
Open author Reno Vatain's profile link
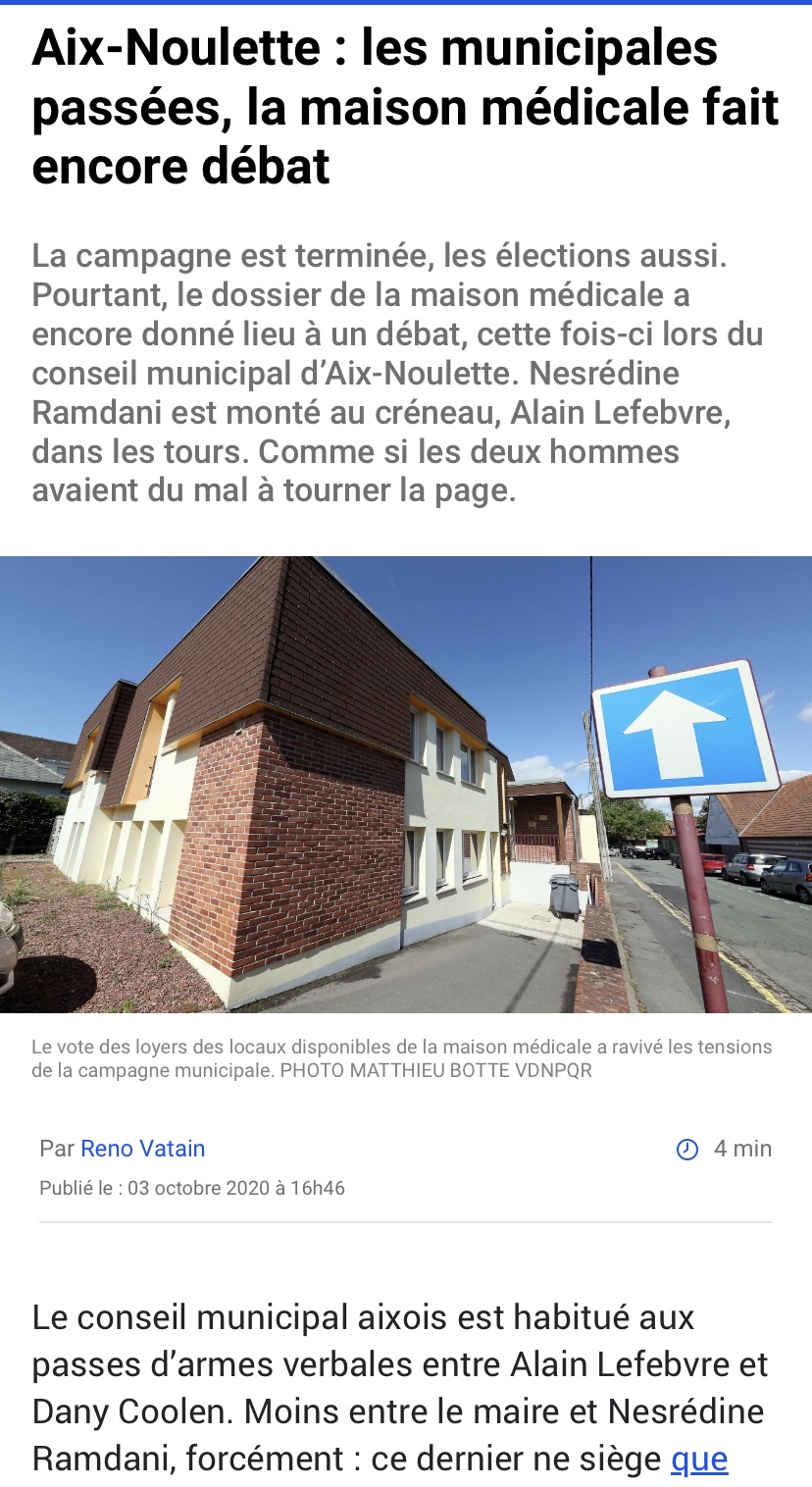coord(142,1149)
